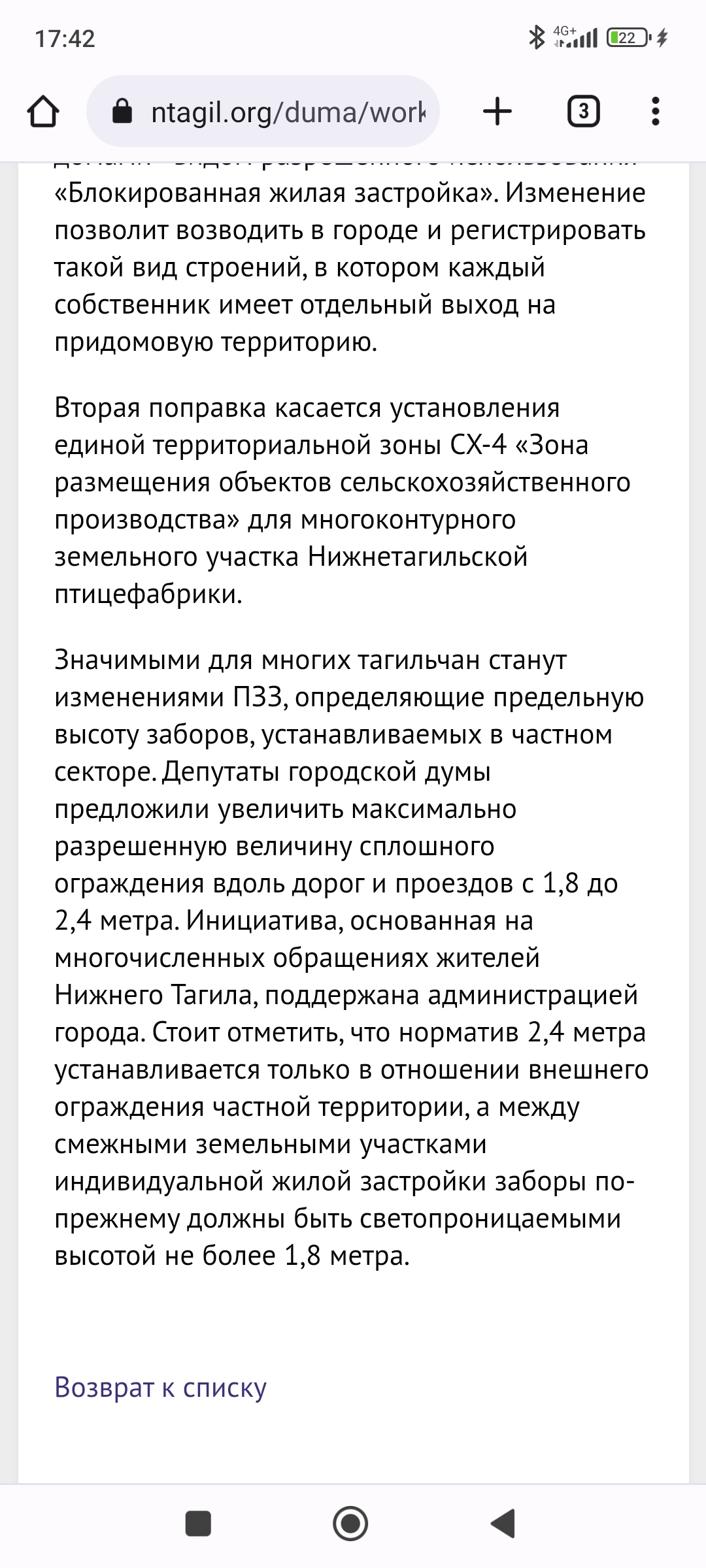The image size is (706, 1568).
Task: View the three open tabs
Action: [x=583, y=111]
